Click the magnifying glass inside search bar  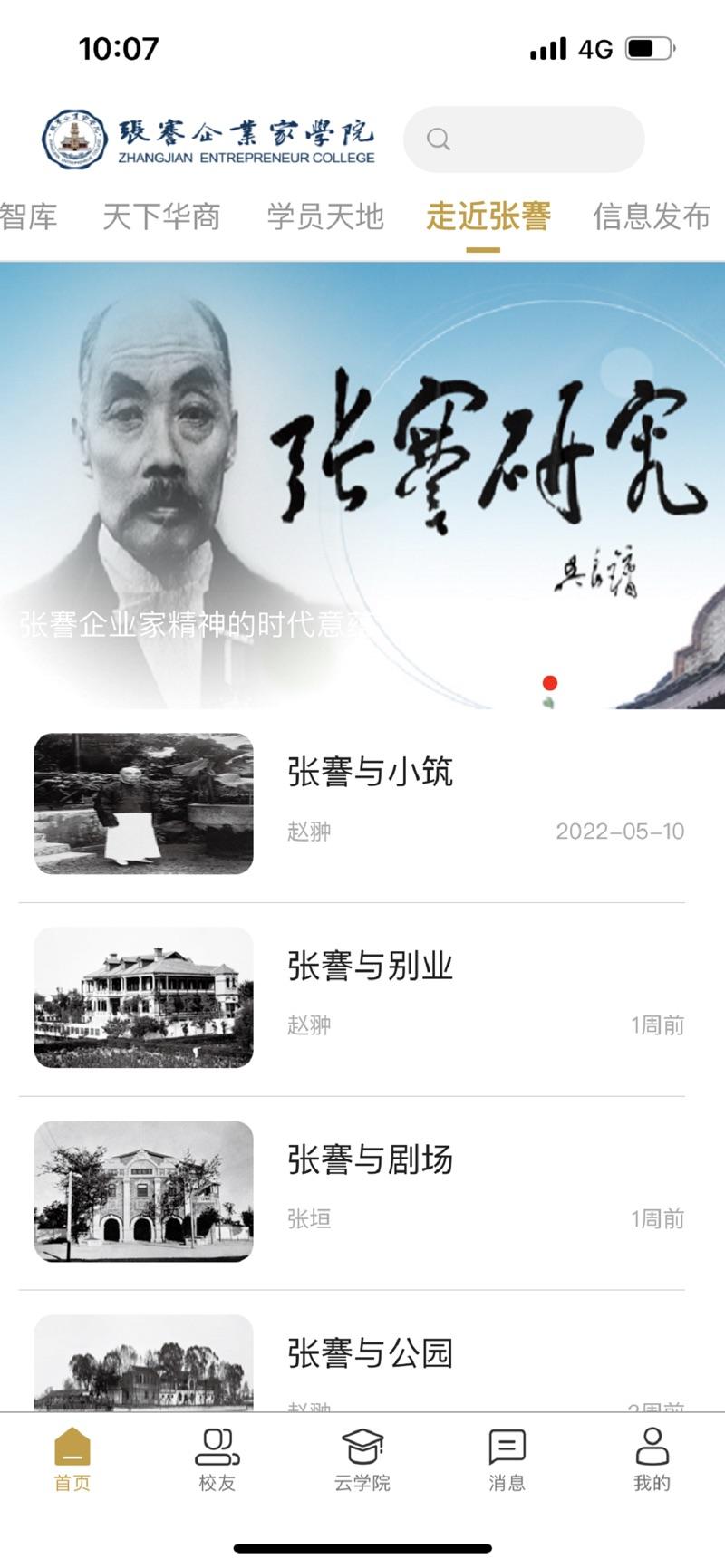point(440,139)
